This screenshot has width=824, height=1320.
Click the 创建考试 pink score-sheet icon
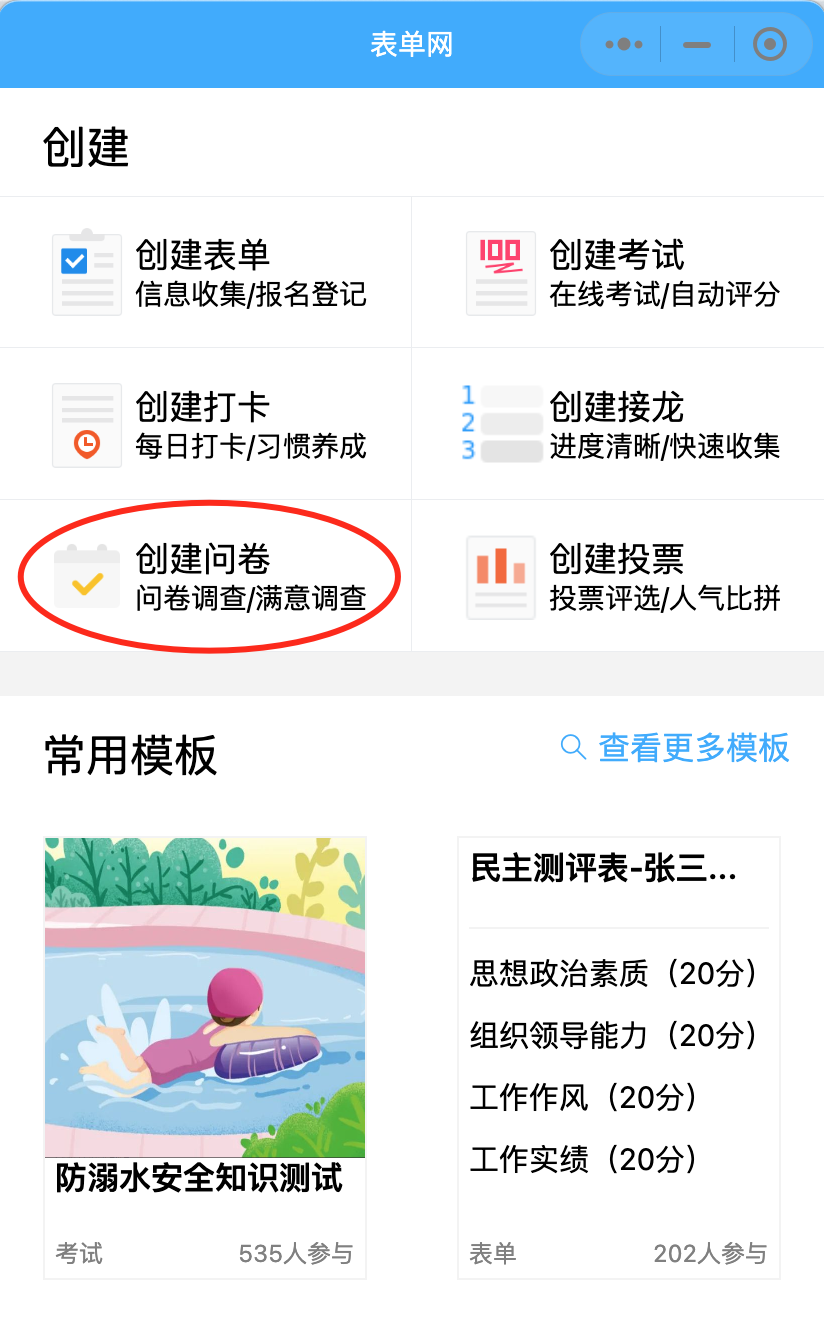pyautogui.click(x=500, y=272)
